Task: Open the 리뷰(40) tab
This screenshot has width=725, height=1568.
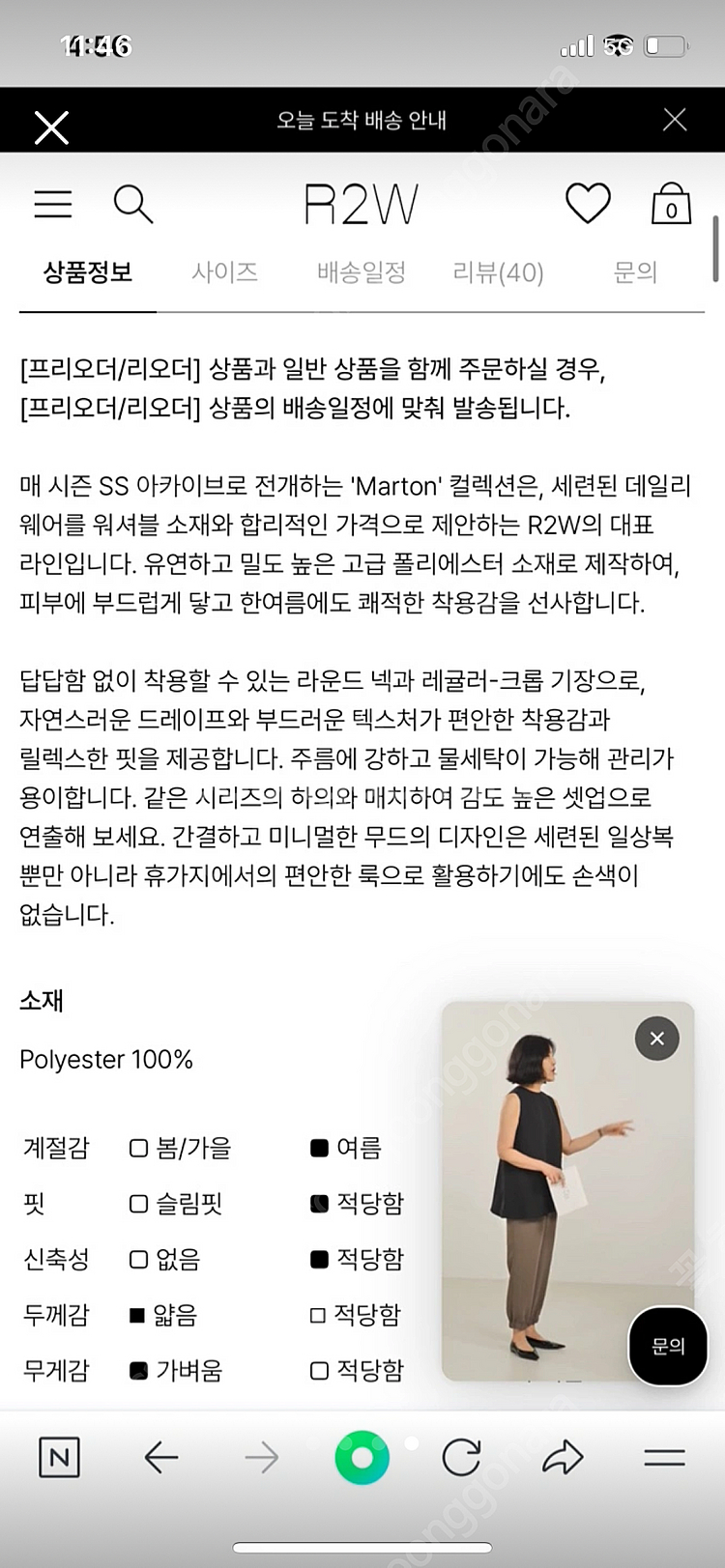Action: pos(498,272)
